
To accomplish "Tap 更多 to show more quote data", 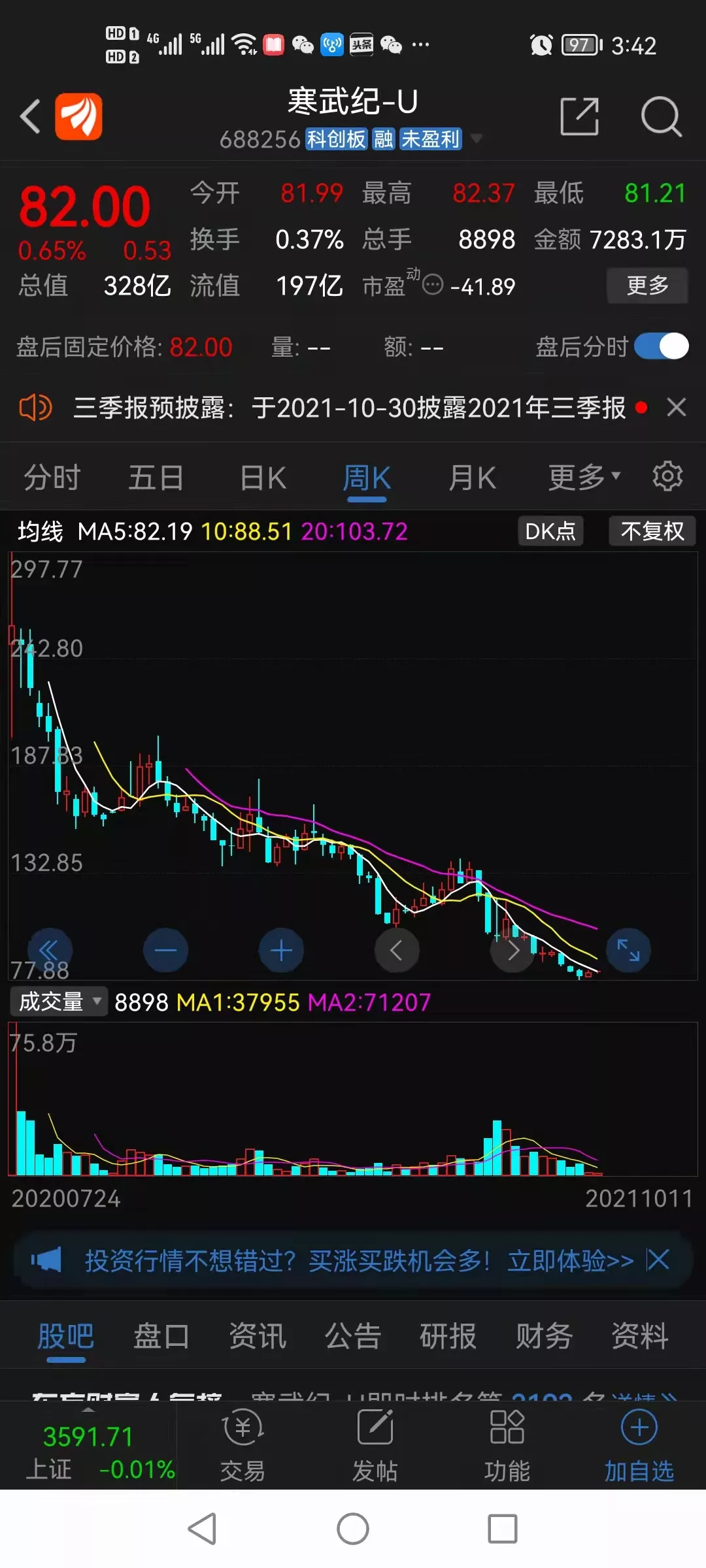I will pos(647,286).
